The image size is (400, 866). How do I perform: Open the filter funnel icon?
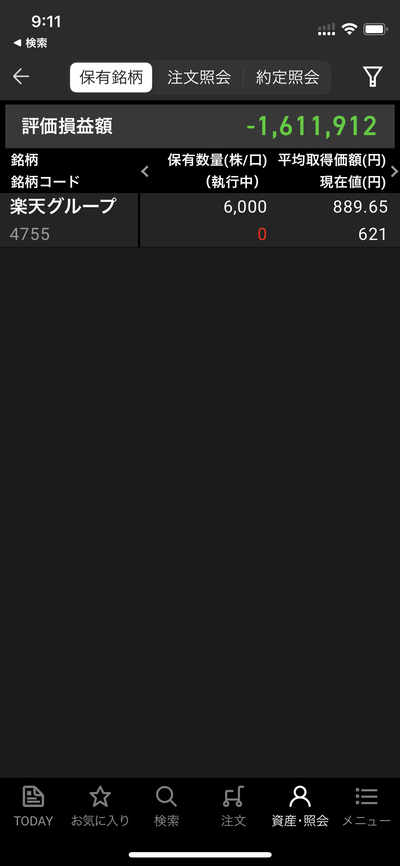click(373, 77)
